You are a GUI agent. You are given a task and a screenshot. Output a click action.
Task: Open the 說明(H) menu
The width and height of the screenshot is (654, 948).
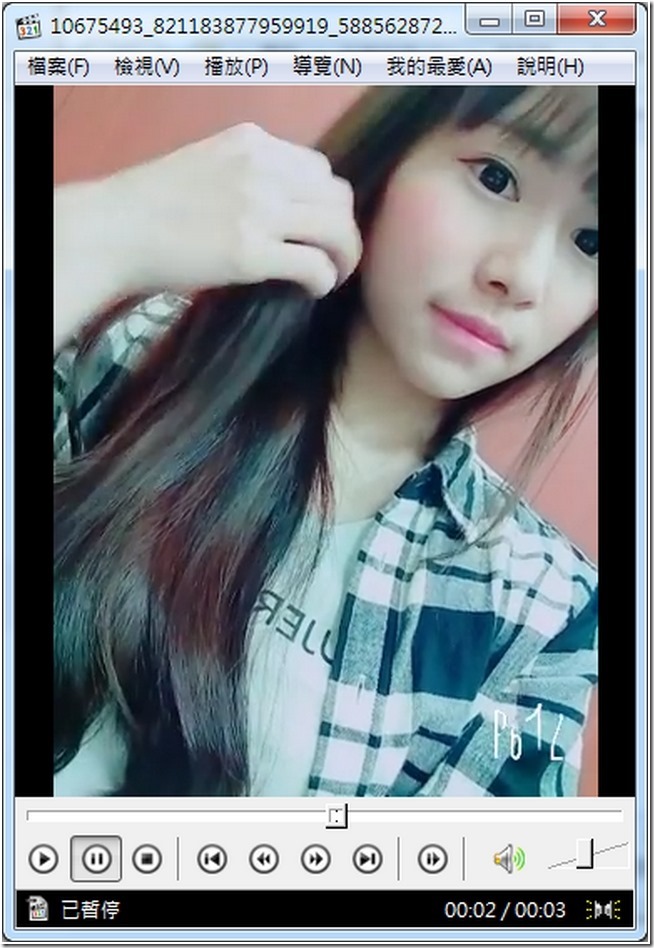(550, 67)
